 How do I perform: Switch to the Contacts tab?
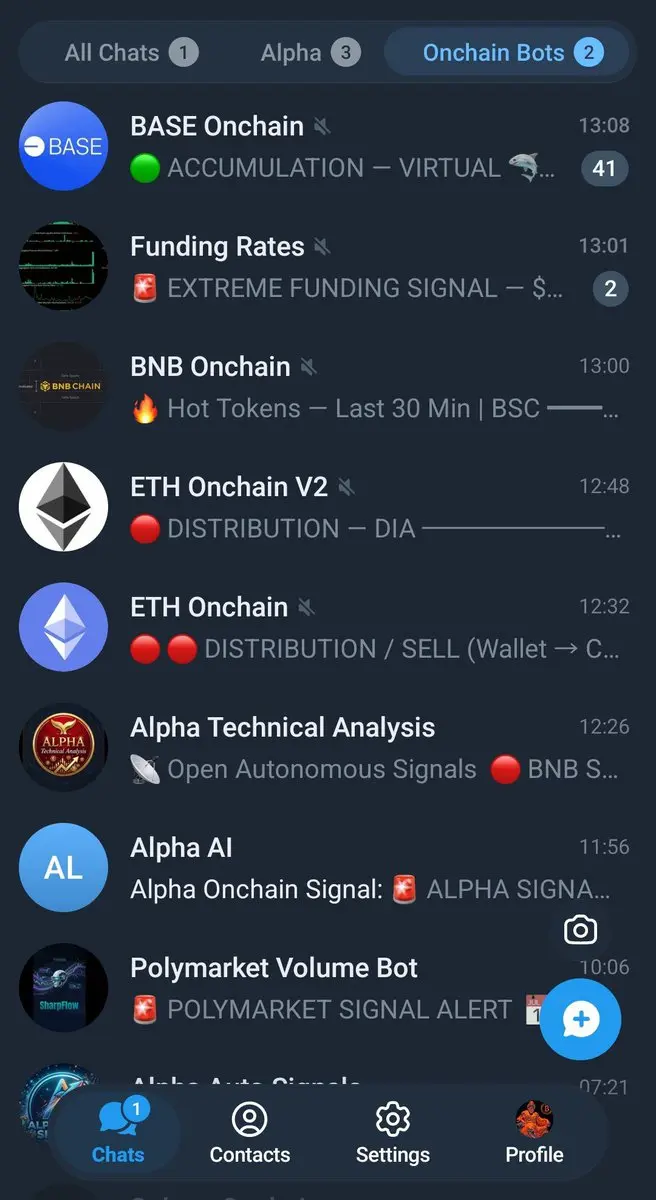(x=250, y=1132)
